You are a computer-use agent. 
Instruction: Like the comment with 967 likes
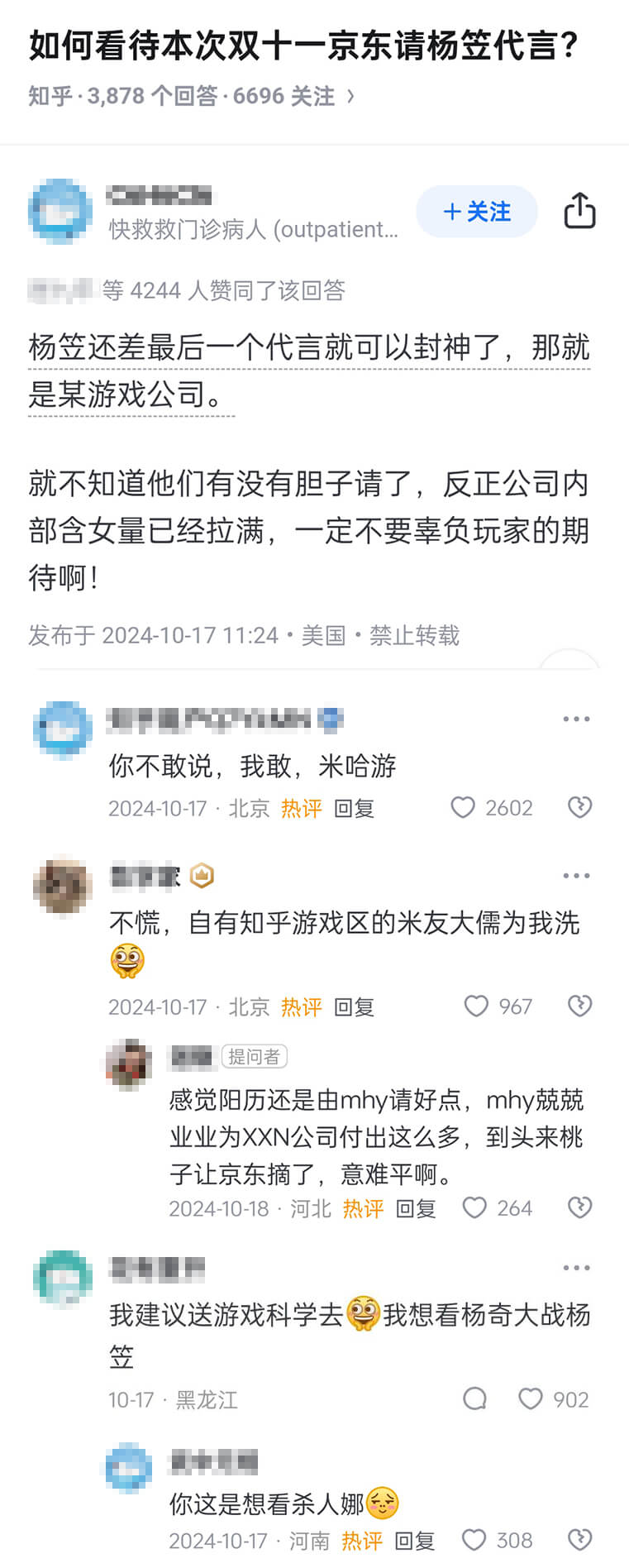[x=476, y=1006]
